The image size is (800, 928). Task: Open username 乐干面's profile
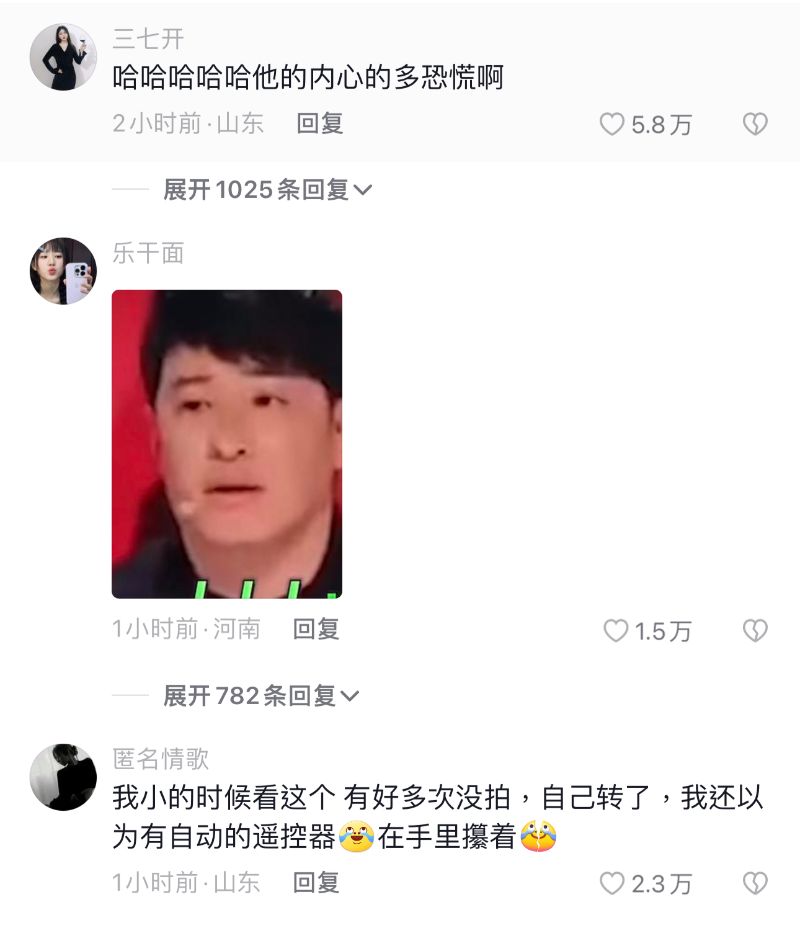(148, 254)
